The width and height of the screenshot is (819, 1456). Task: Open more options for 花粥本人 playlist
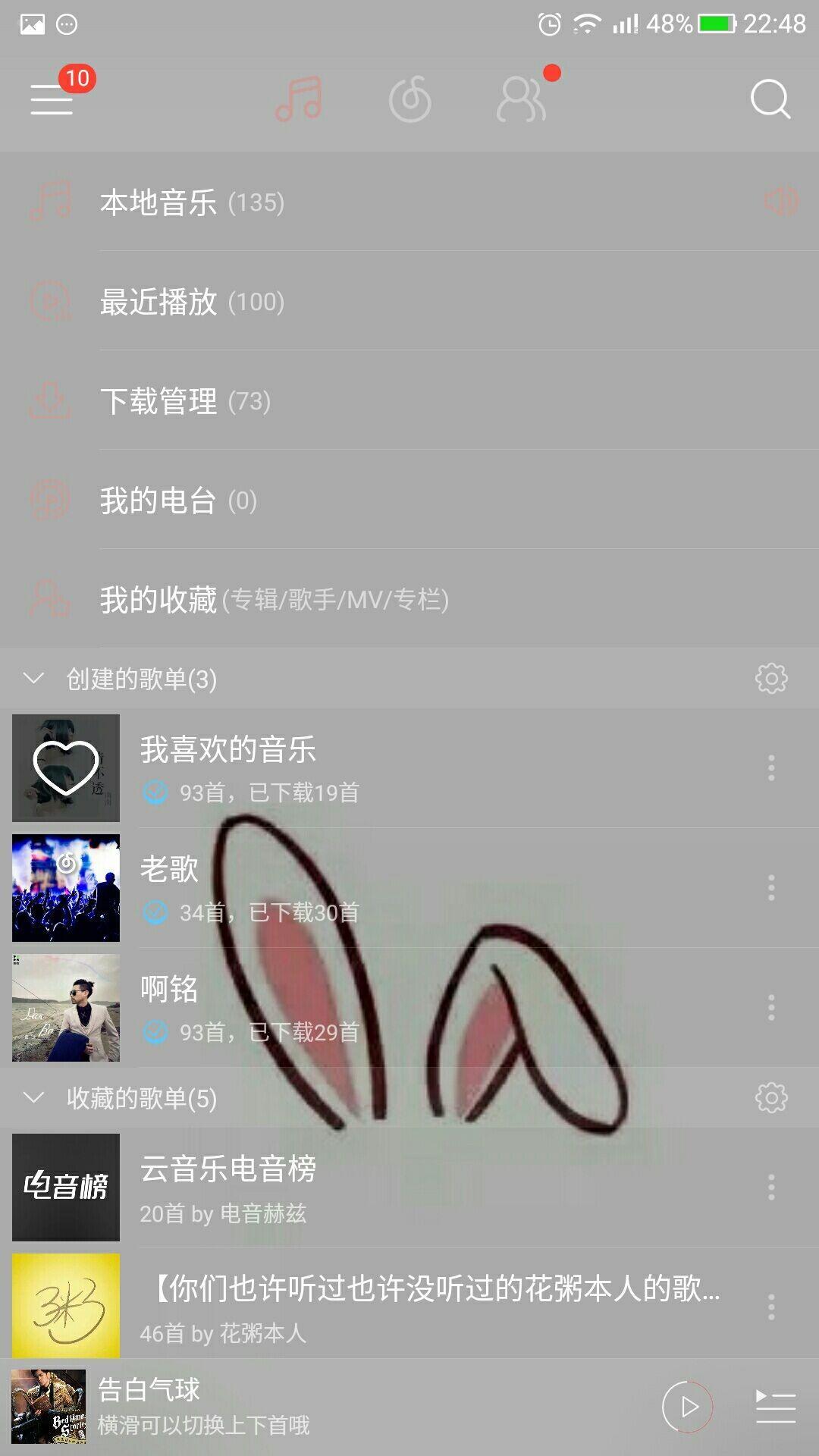(771, 1307)
